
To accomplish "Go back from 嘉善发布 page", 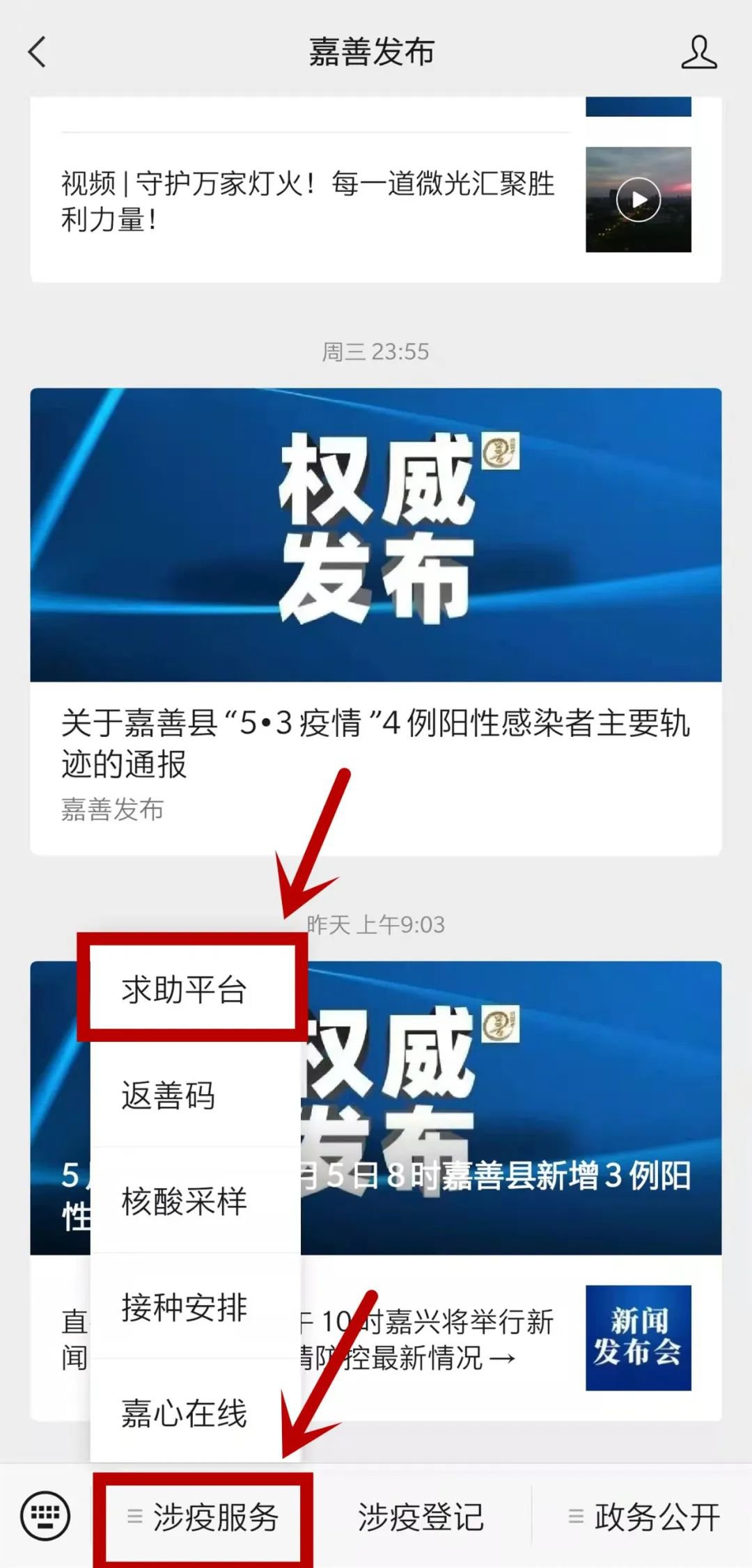I will pyautogui.click(x=38, y=52).
